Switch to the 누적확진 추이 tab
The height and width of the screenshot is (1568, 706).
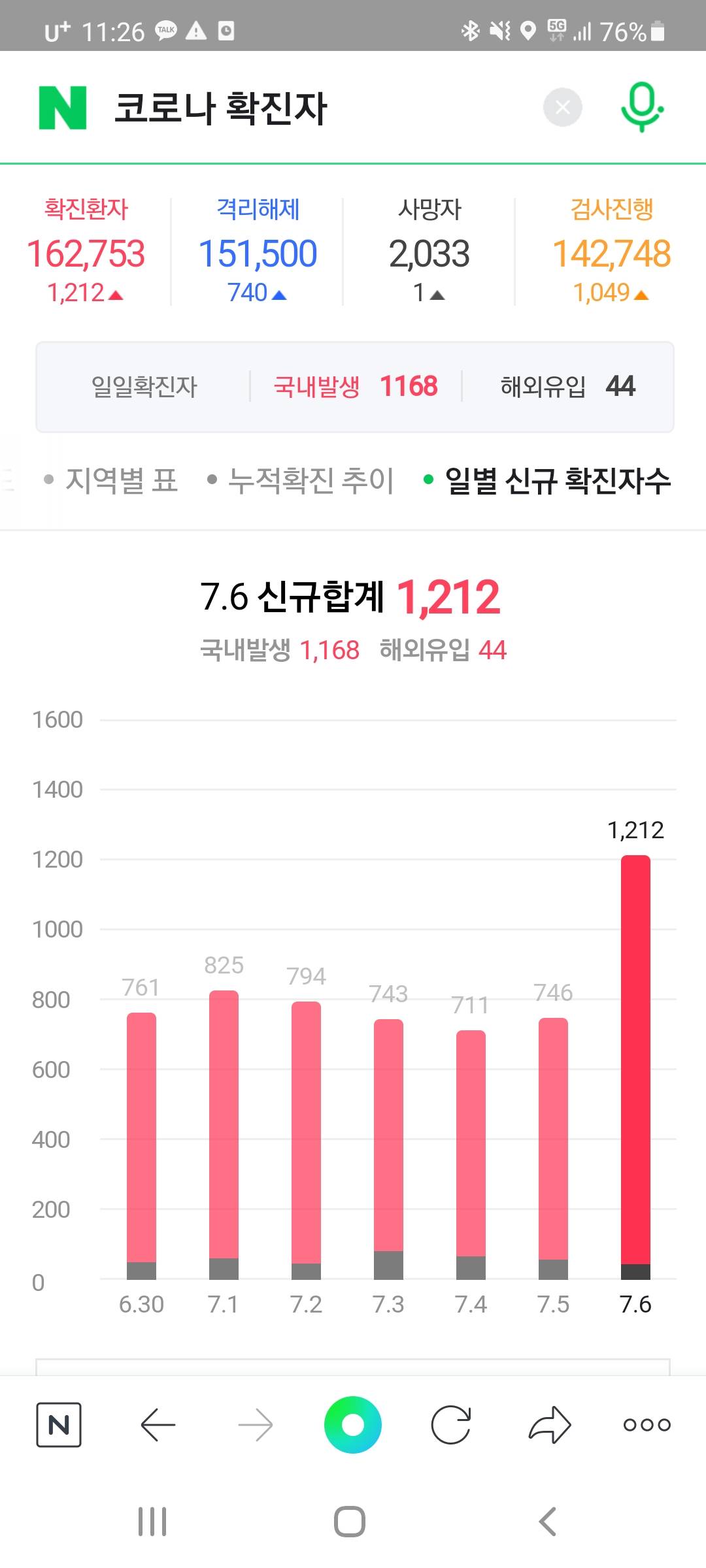point(301,480)
